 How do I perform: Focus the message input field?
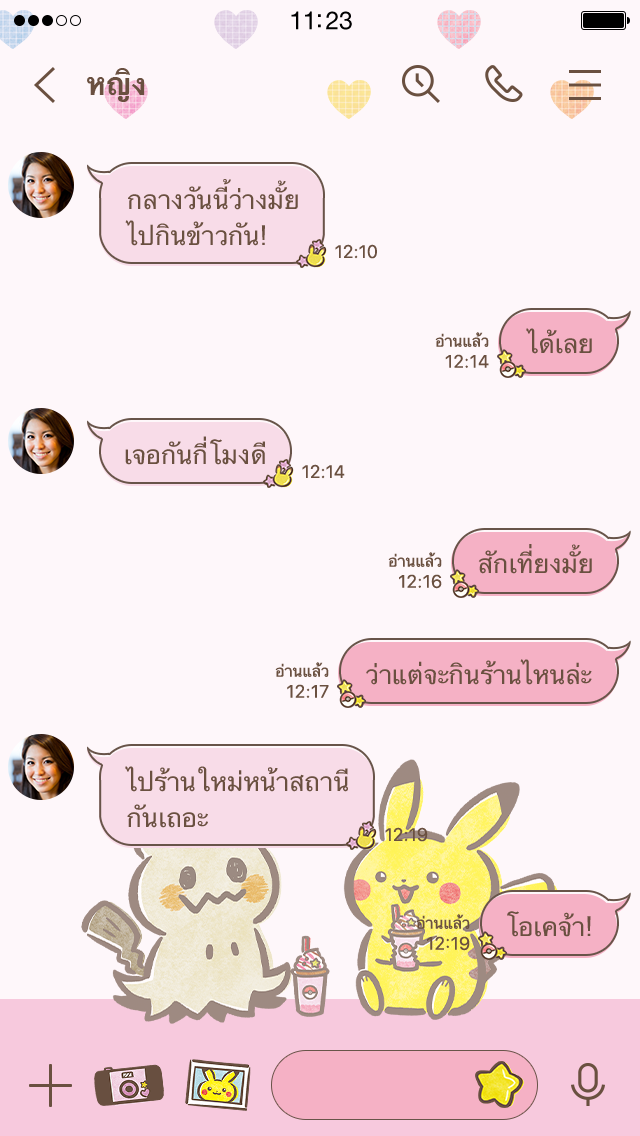[x=370, y=1085]
